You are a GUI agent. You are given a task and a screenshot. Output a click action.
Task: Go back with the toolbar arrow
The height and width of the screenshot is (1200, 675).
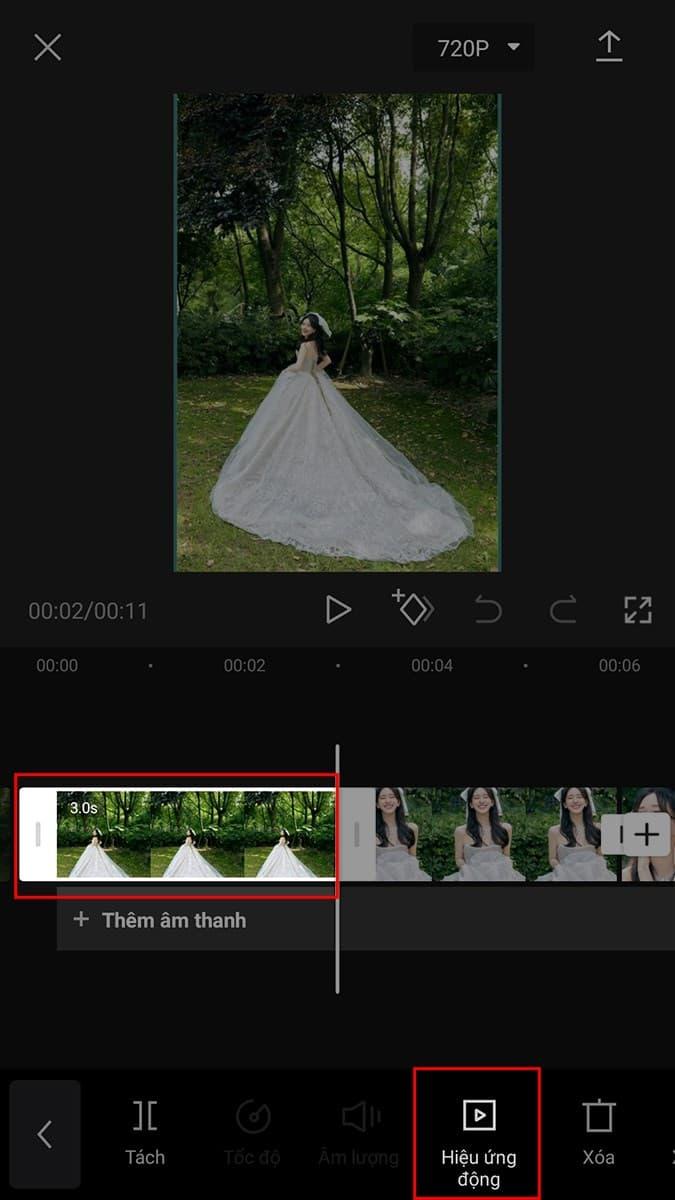click(45, 1133)
